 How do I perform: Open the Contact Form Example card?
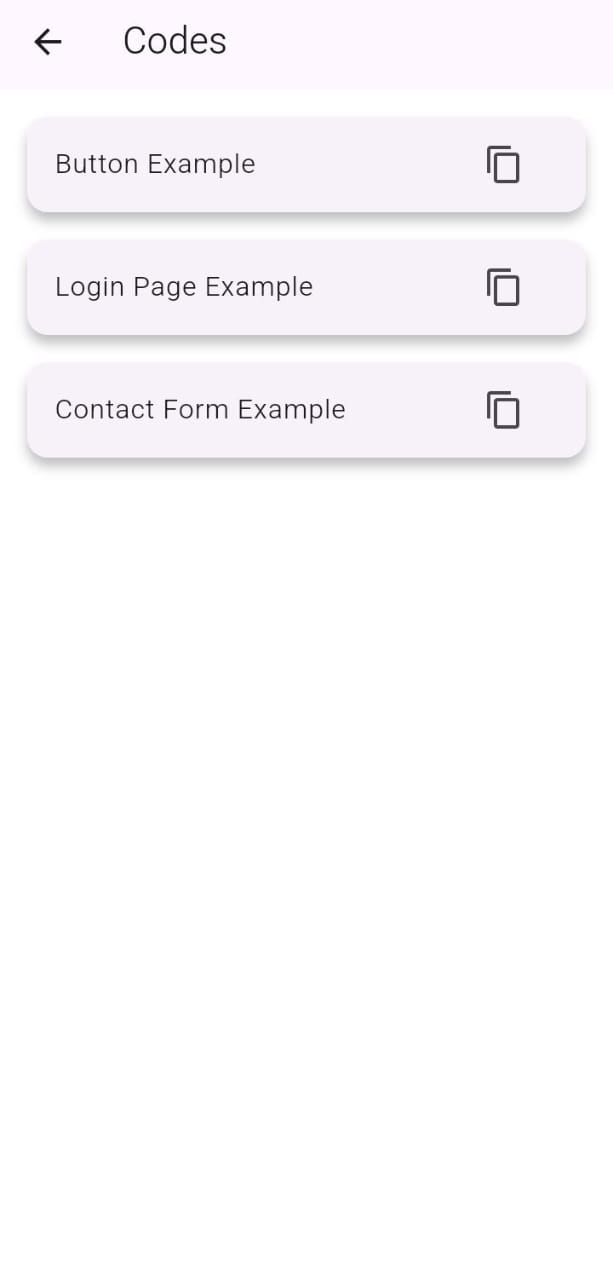200,410
